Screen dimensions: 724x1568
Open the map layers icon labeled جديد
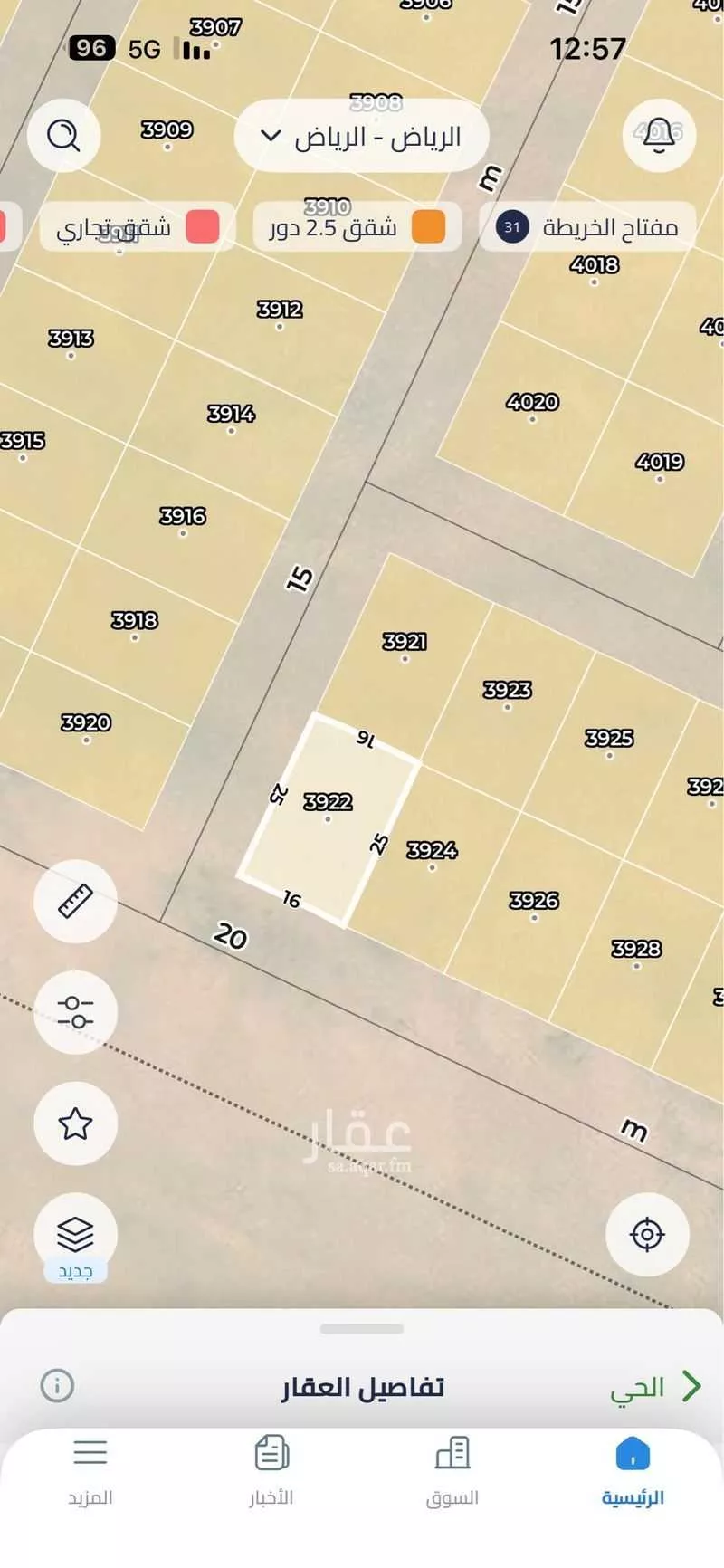[75, 1231]
